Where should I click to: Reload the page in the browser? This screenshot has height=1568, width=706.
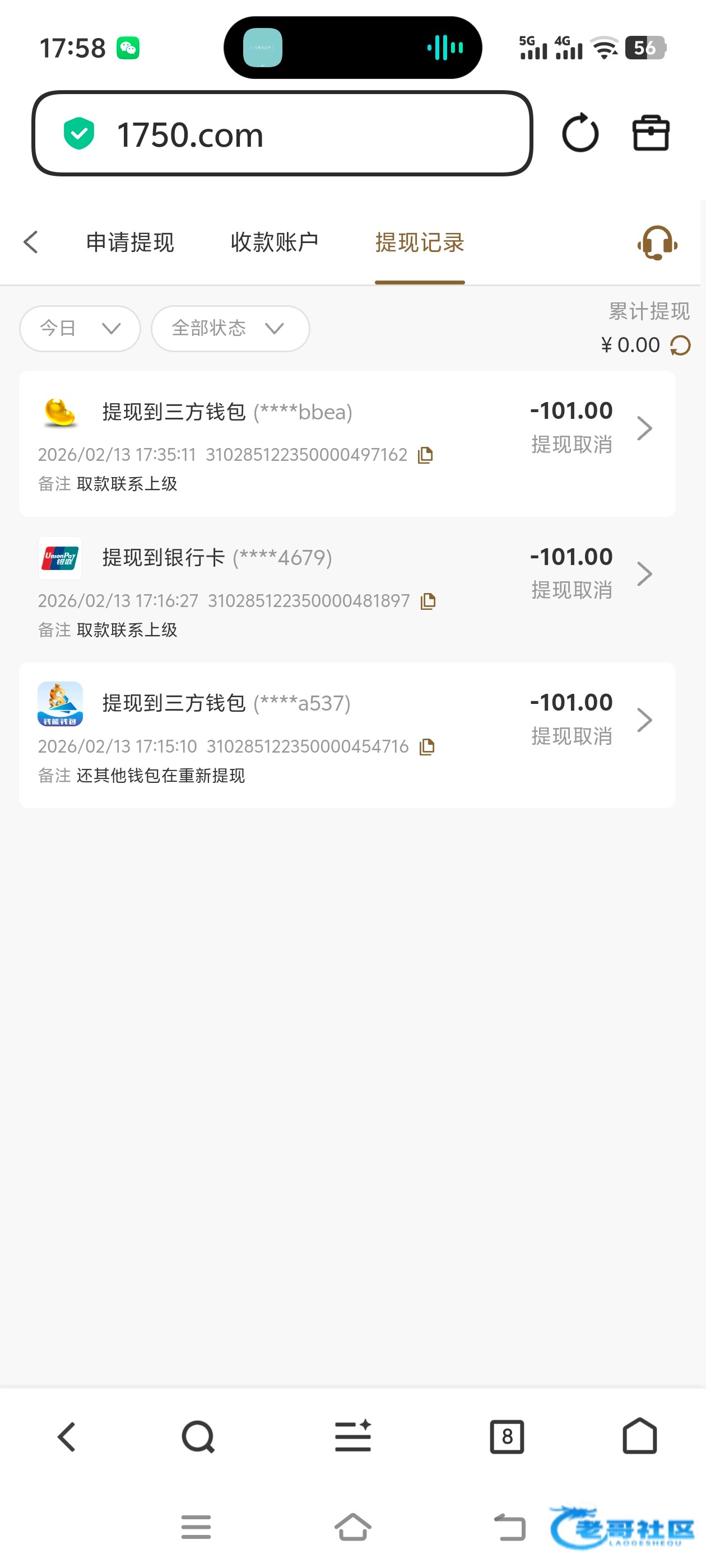(x=579, y=133)
